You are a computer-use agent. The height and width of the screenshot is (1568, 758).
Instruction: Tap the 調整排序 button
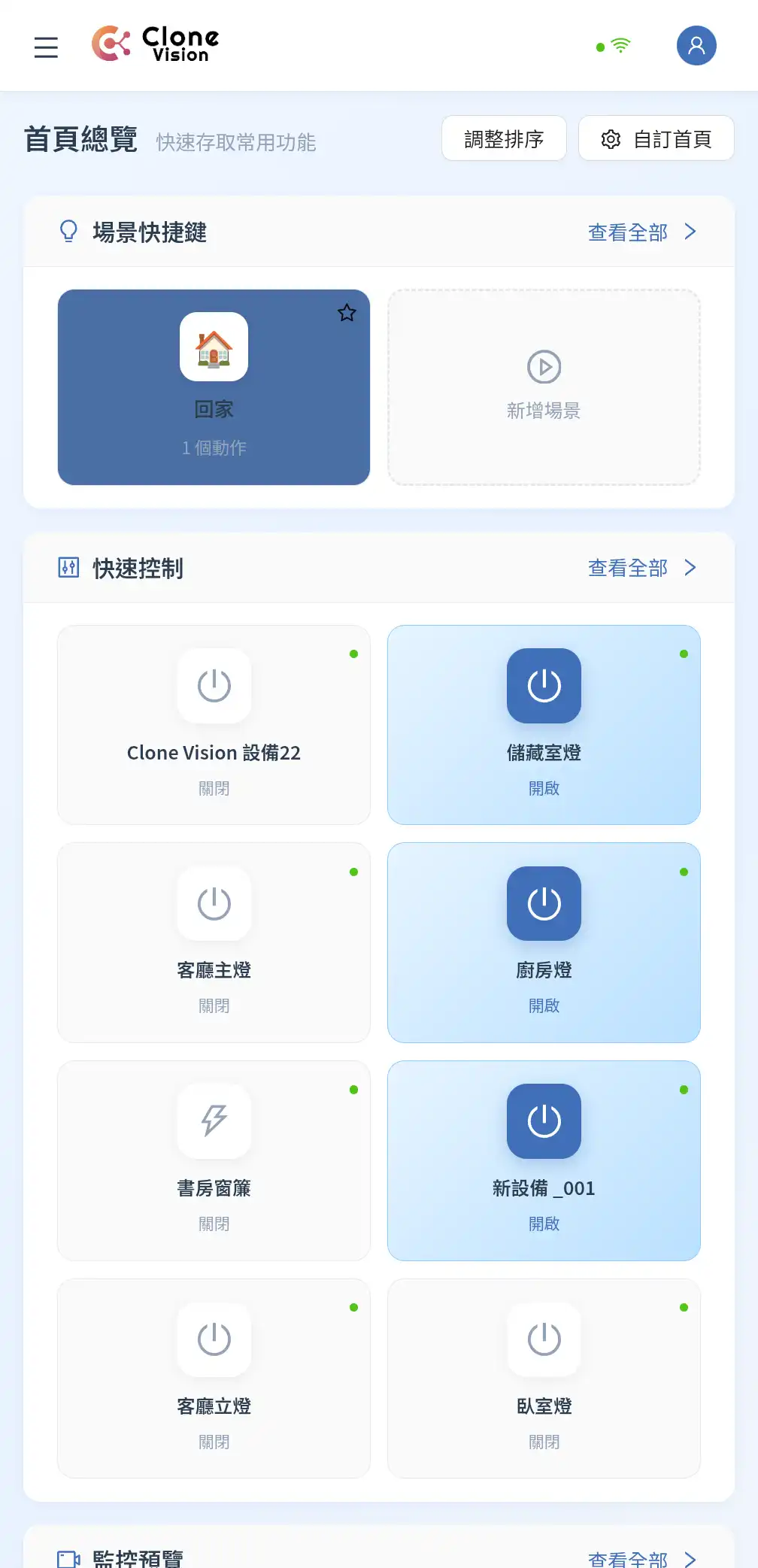pos(504,138)
